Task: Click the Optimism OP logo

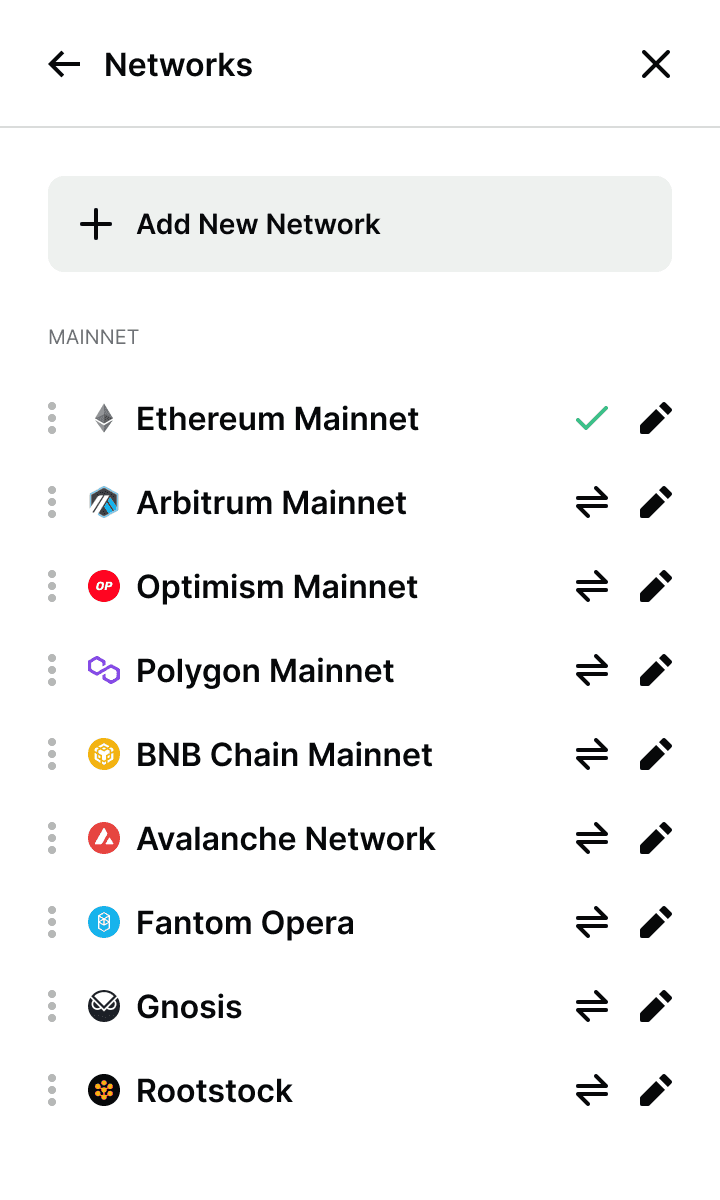Action: pos(104,586)
